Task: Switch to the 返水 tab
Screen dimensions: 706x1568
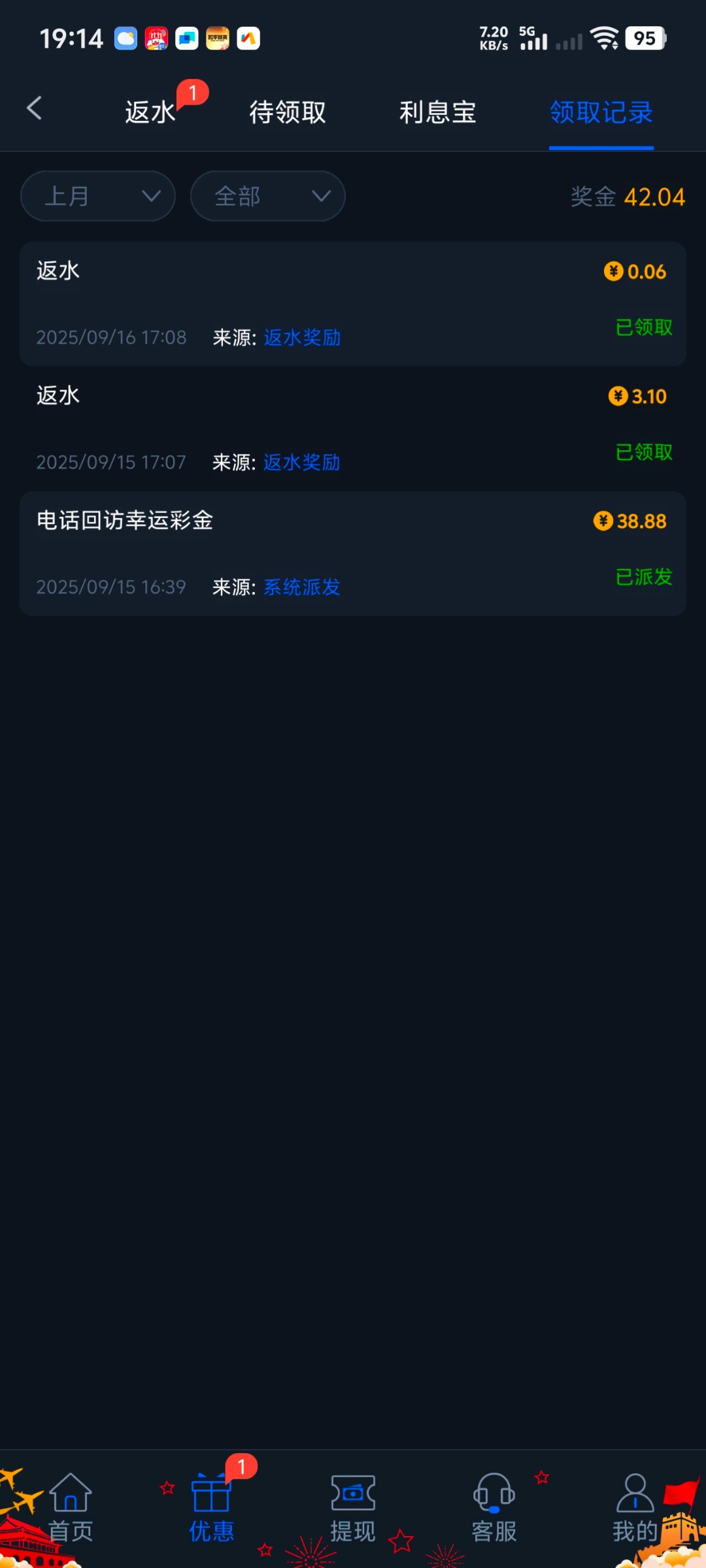Action: click(150, 112)
